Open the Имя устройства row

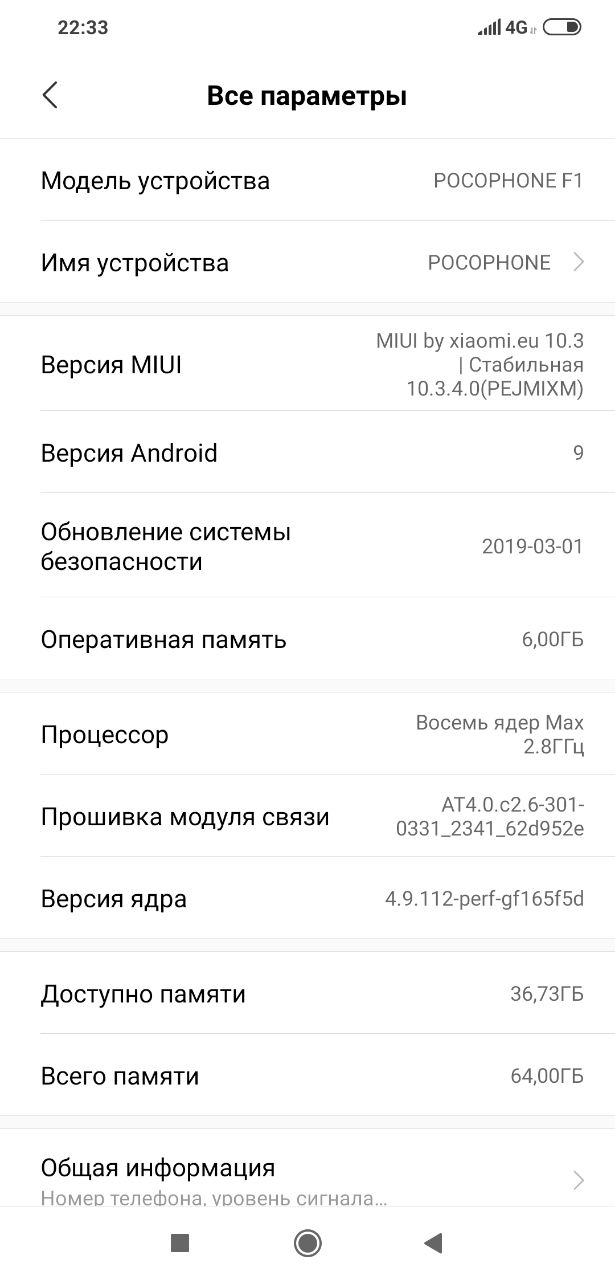(307, 262)
